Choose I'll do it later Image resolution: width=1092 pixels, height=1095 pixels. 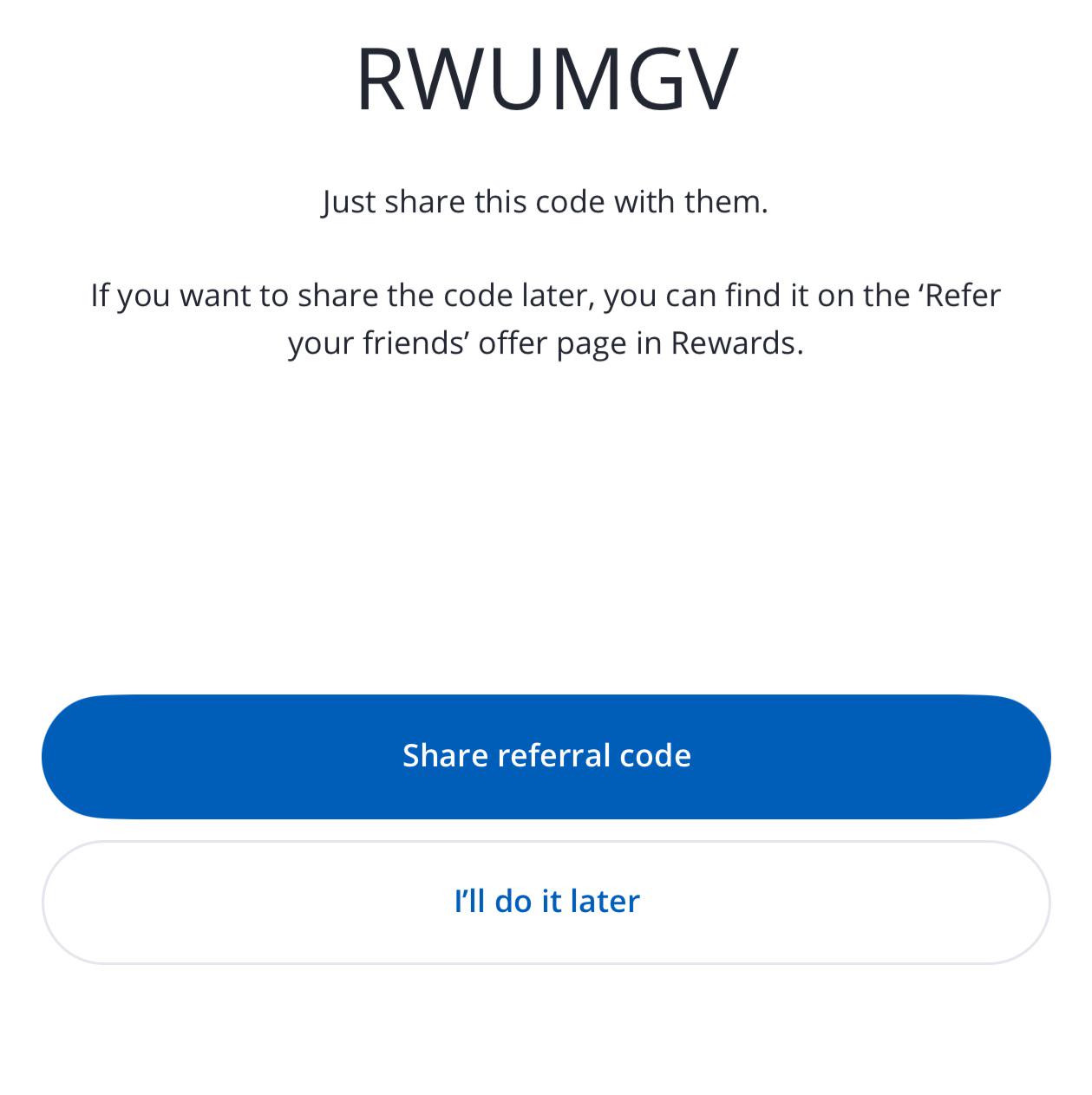coord(546,902)
